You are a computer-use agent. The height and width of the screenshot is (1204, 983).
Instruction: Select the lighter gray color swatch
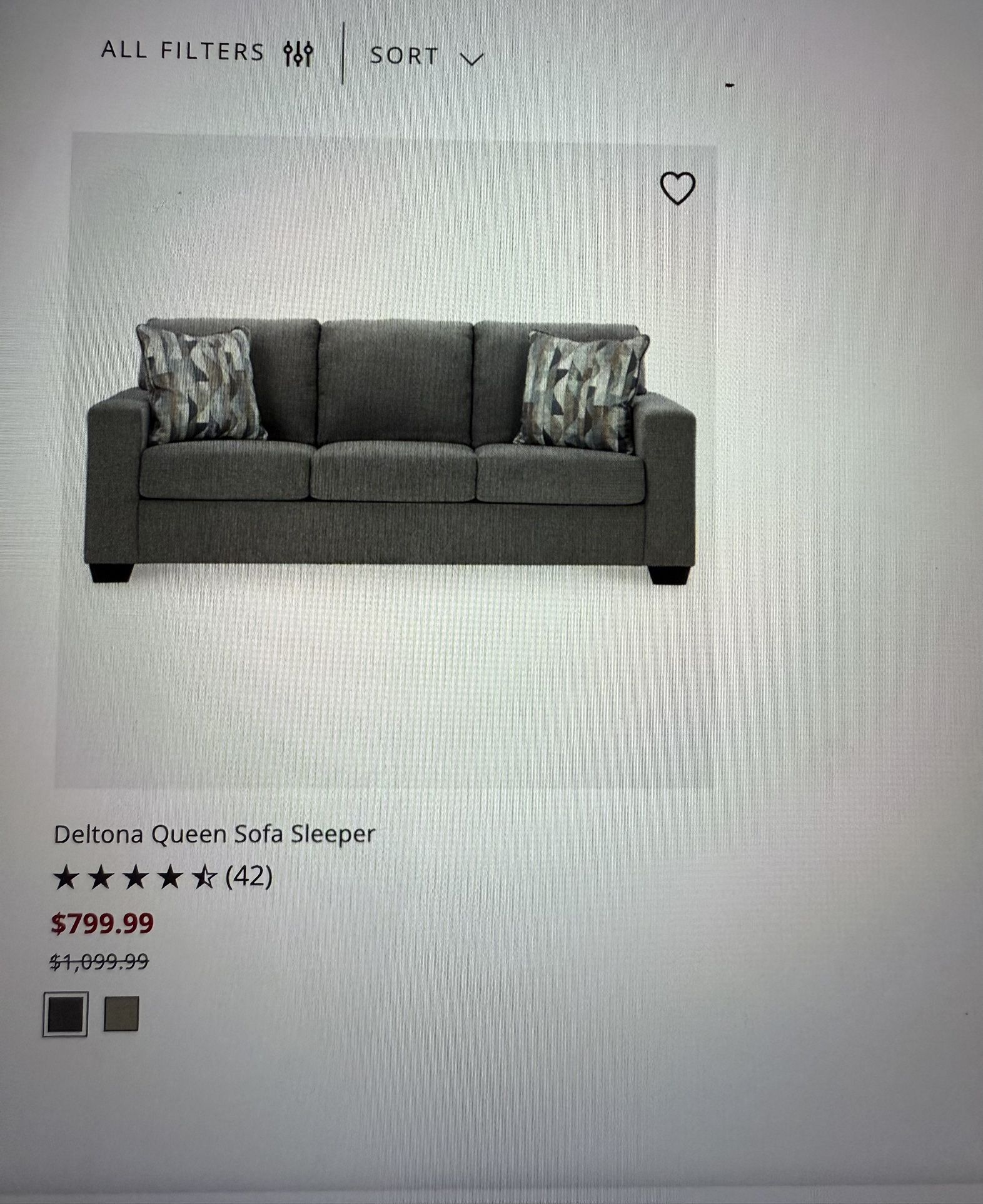pos(121,1013)
